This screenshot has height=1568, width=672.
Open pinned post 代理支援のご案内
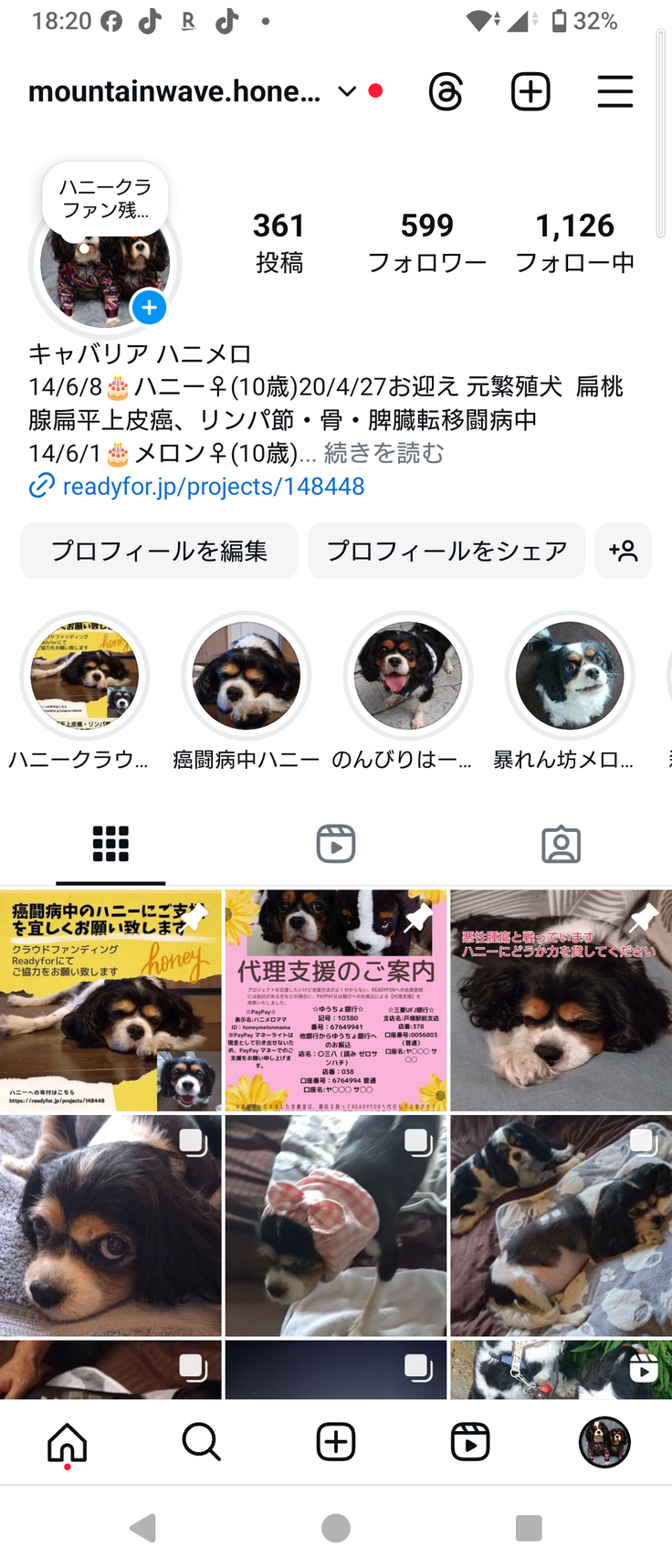(336, 1000)
